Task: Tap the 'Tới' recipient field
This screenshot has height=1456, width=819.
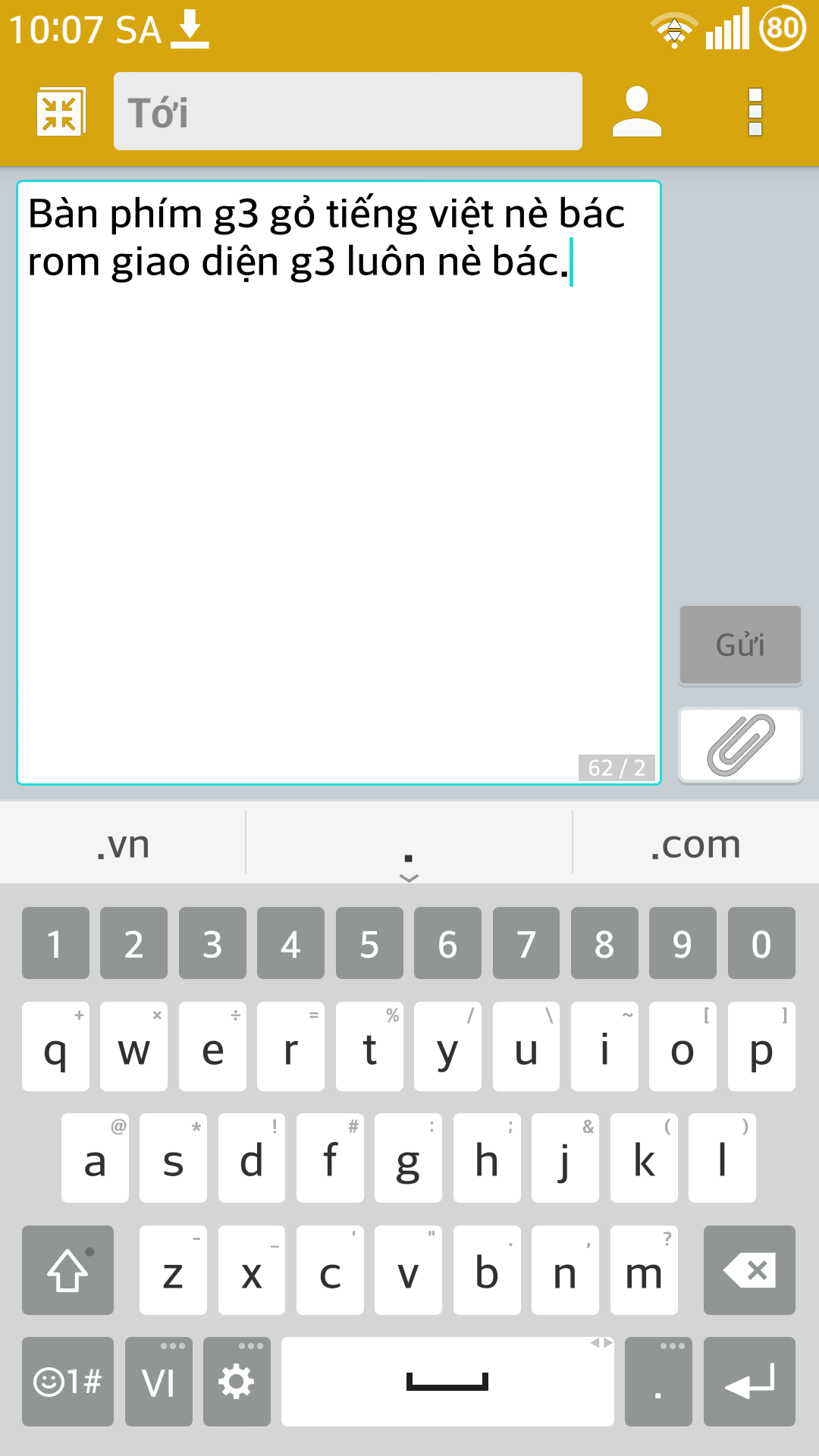Action: click(348, 111)
